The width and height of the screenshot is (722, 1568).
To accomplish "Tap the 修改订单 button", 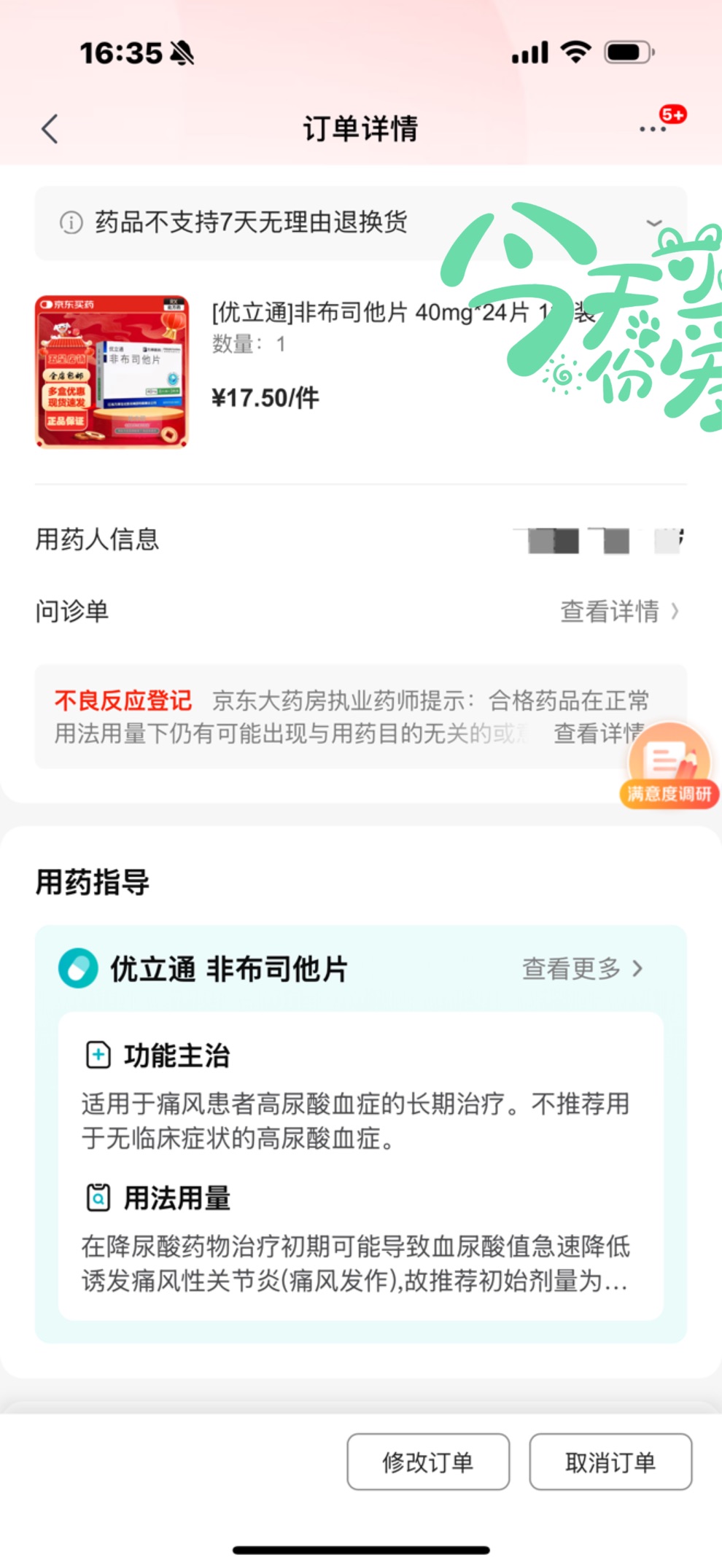I will point(428,1462).
